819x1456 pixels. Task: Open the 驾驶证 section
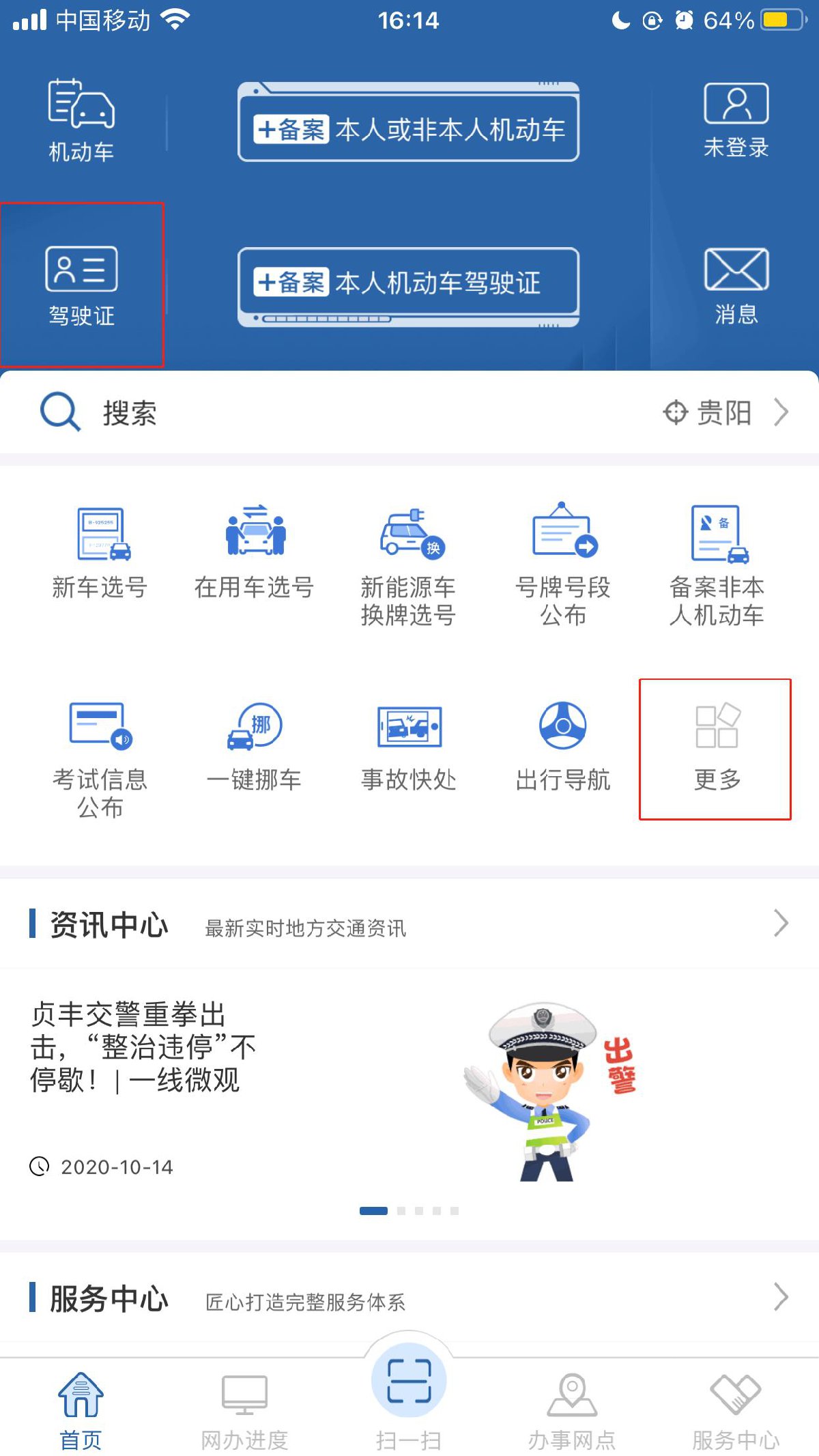pyautogui.click(x=81, y=285)
